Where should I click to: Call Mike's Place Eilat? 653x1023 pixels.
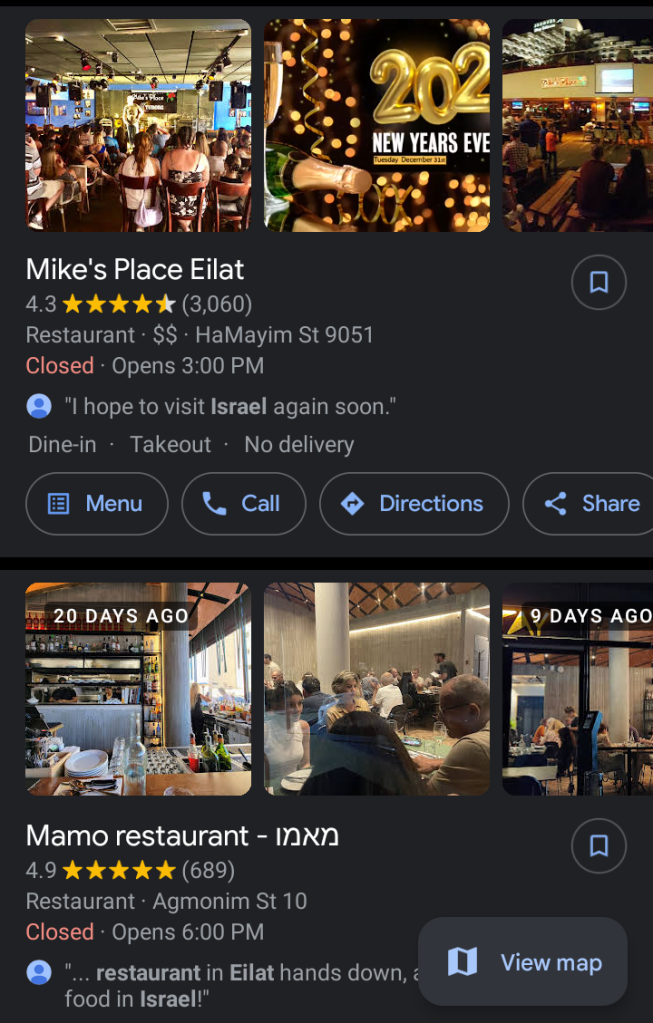tap(243, 503)
